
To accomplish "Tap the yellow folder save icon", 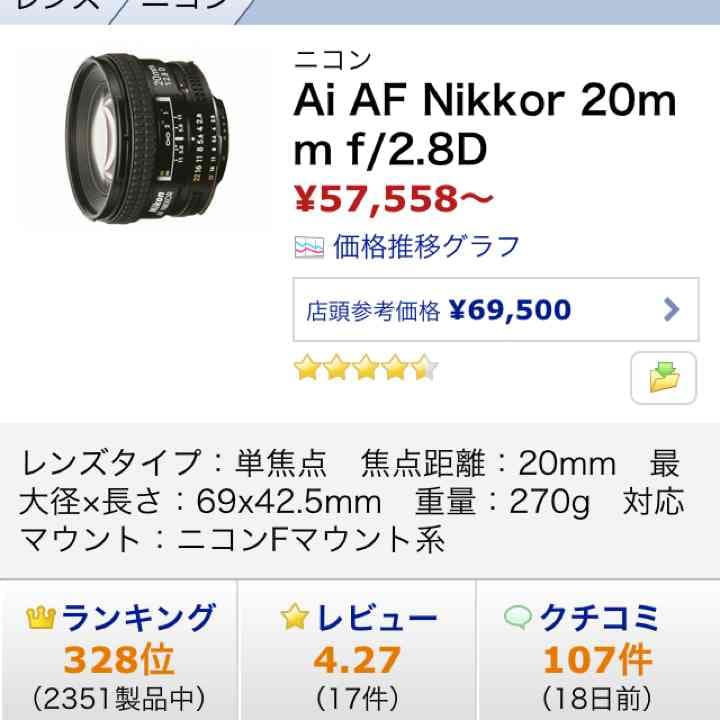I will coord(663,379).
